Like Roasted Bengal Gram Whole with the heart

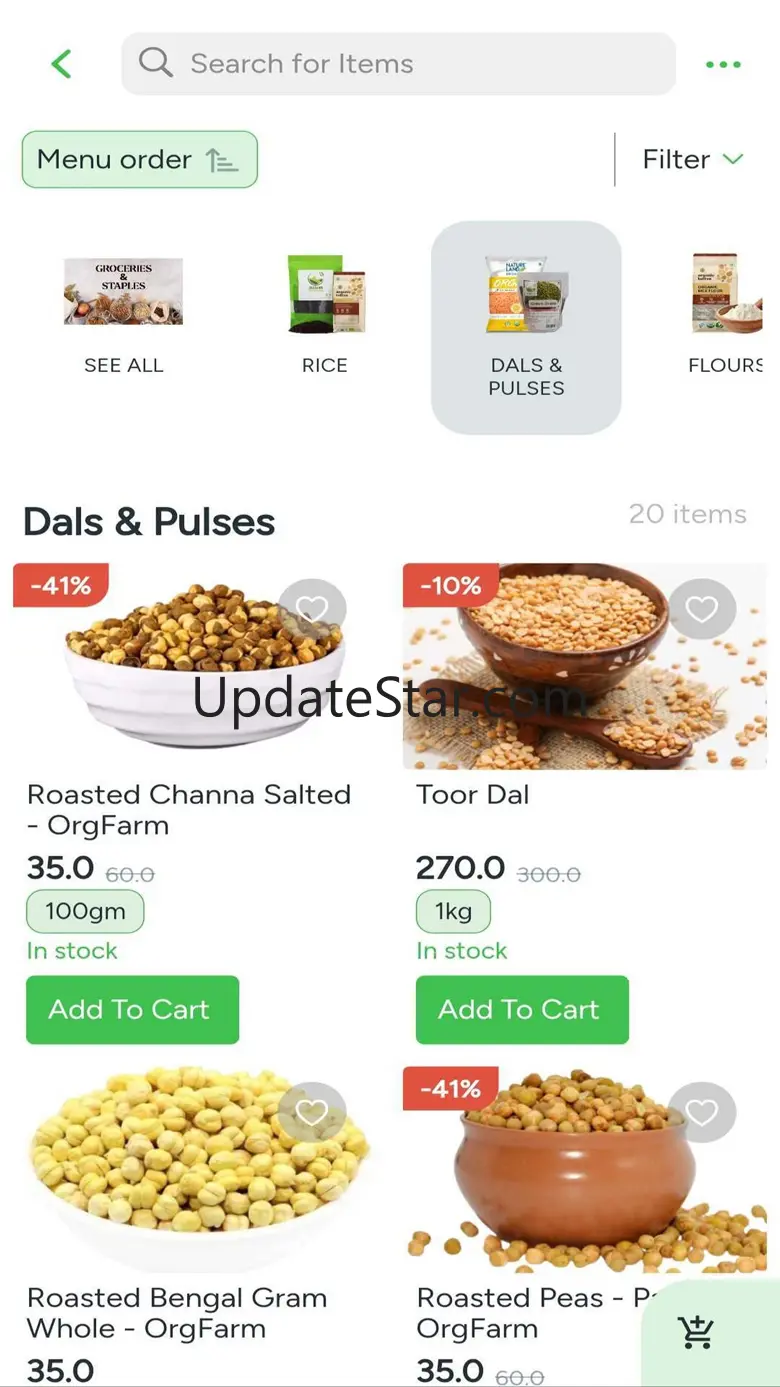pyautogui.click(x=312, y=1112)
